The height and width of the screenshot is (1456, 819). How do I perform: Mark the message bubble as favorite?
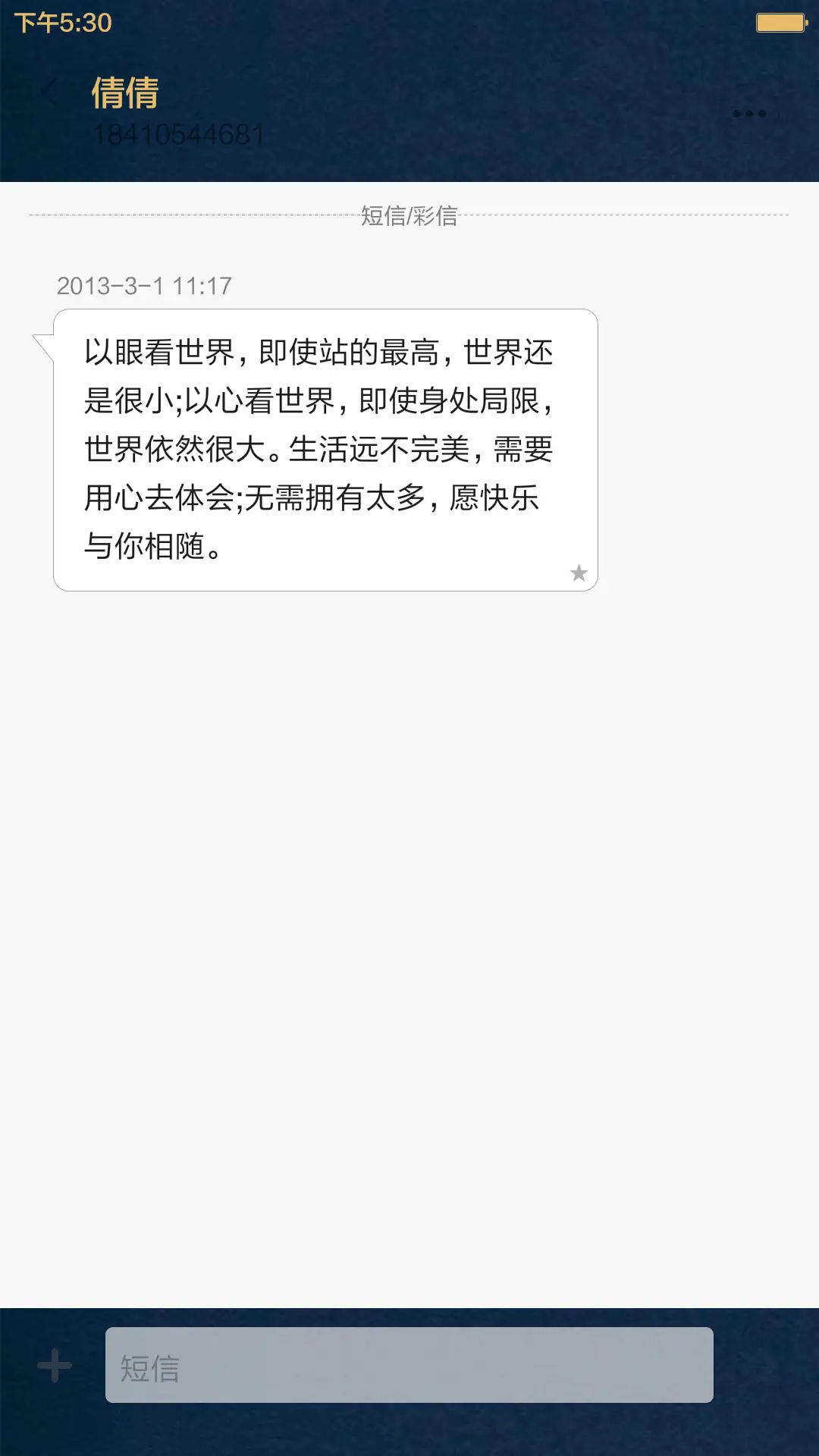pyautogui.click(x=578, y=573)
